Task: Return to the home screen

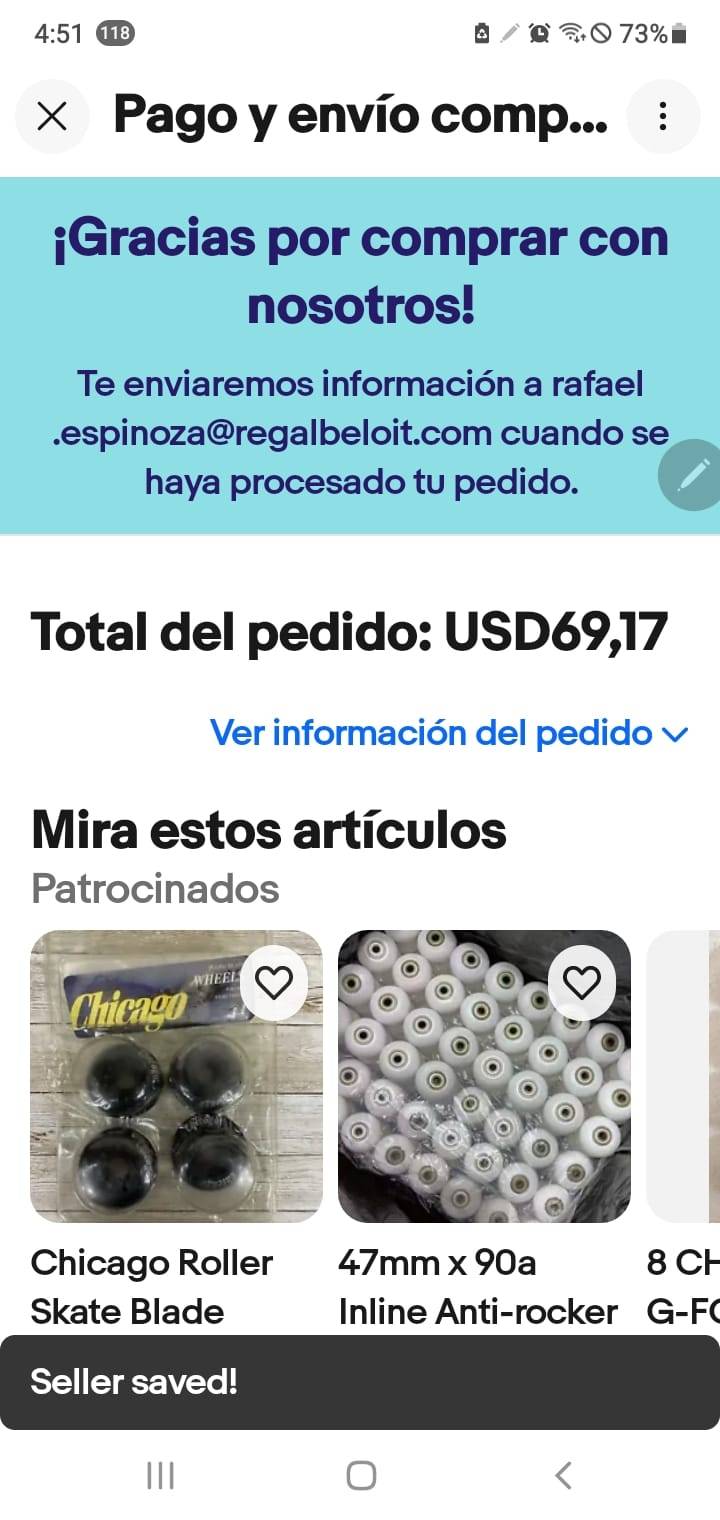Action: pyautogui.click(x=361, y=1475)
